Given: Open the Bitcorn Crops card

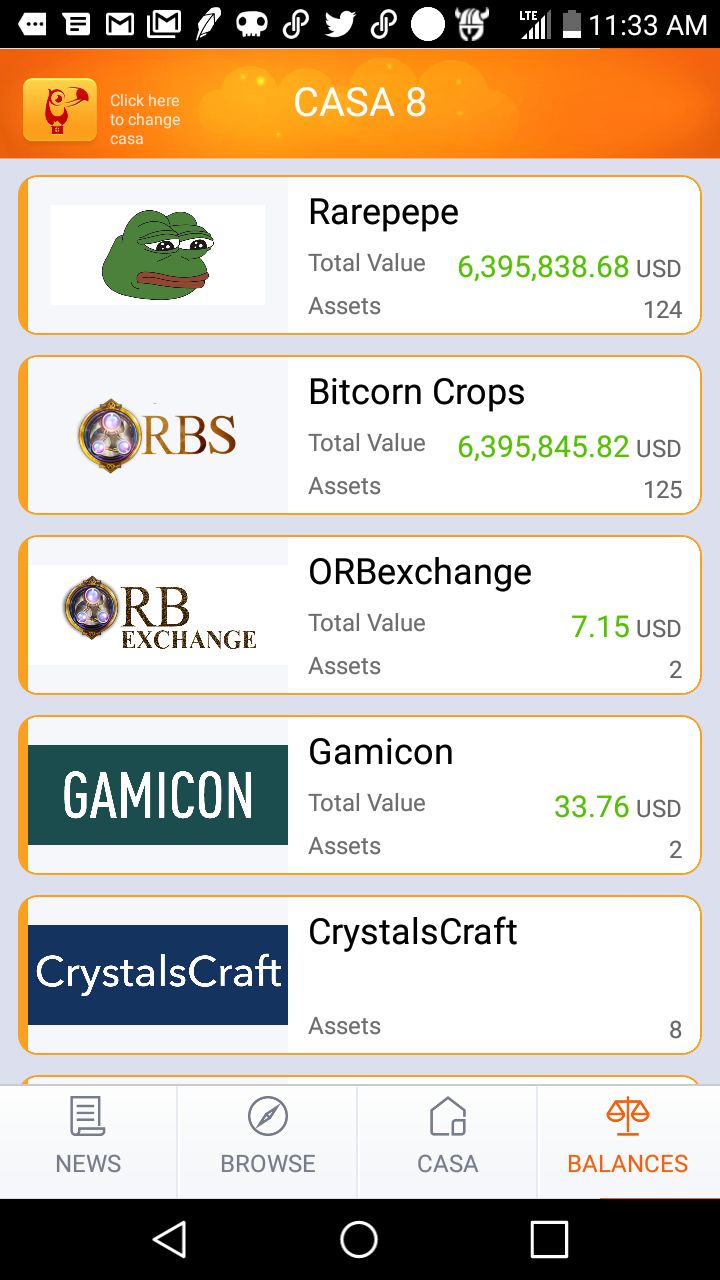Looking at the screenshot, I should (360, 435).
